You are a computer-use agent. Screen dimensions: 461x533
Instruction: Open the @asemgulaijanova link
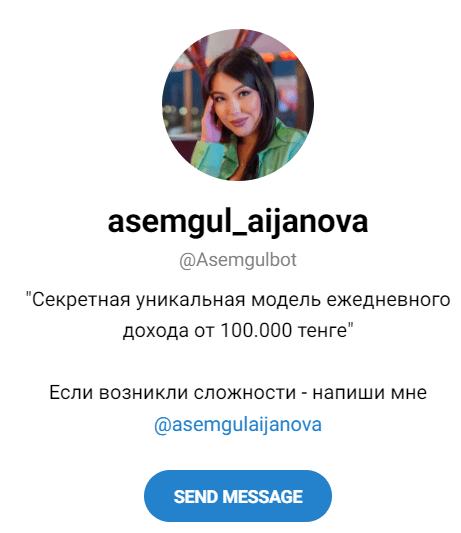pyautogui.click(x=238, y=425)
